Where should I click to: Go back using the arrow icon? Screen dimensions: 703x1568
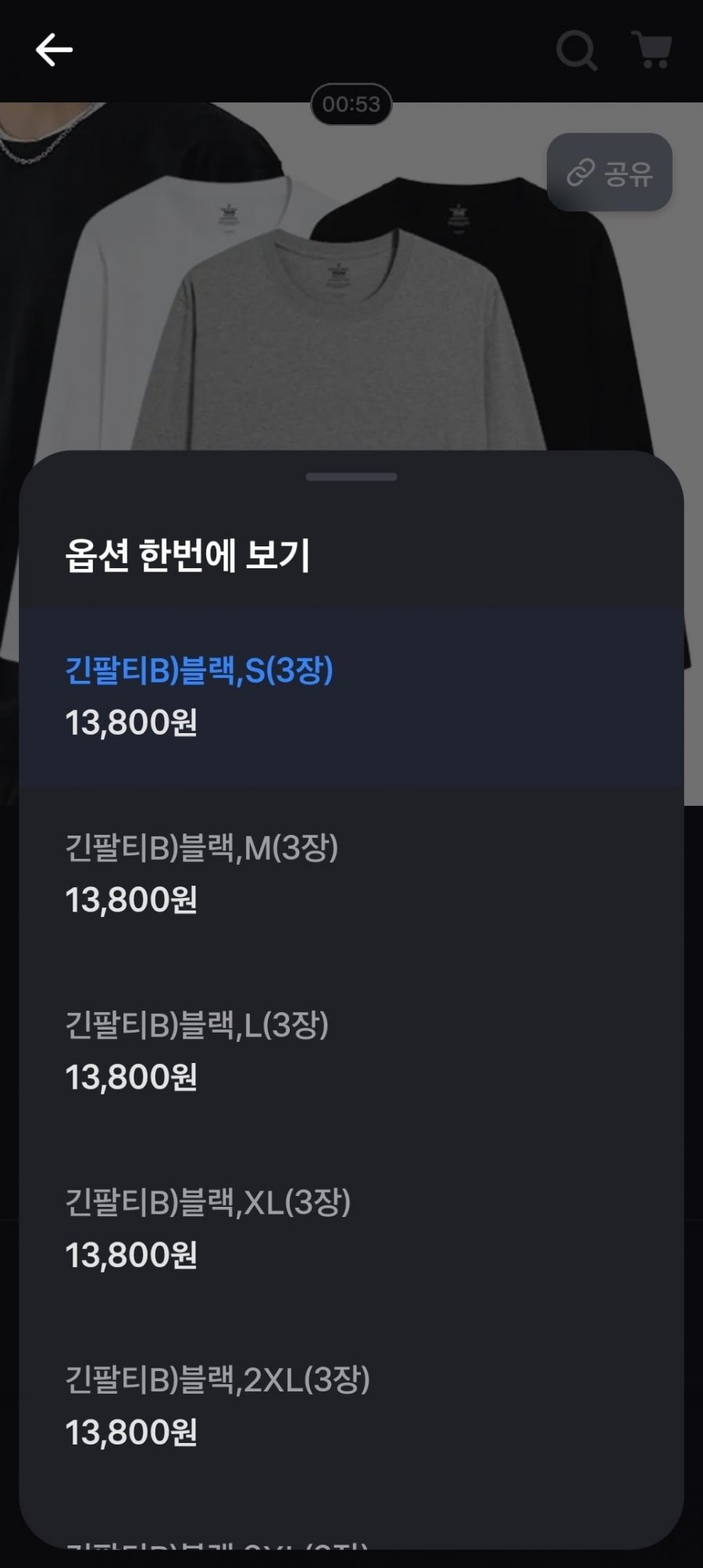54,50
